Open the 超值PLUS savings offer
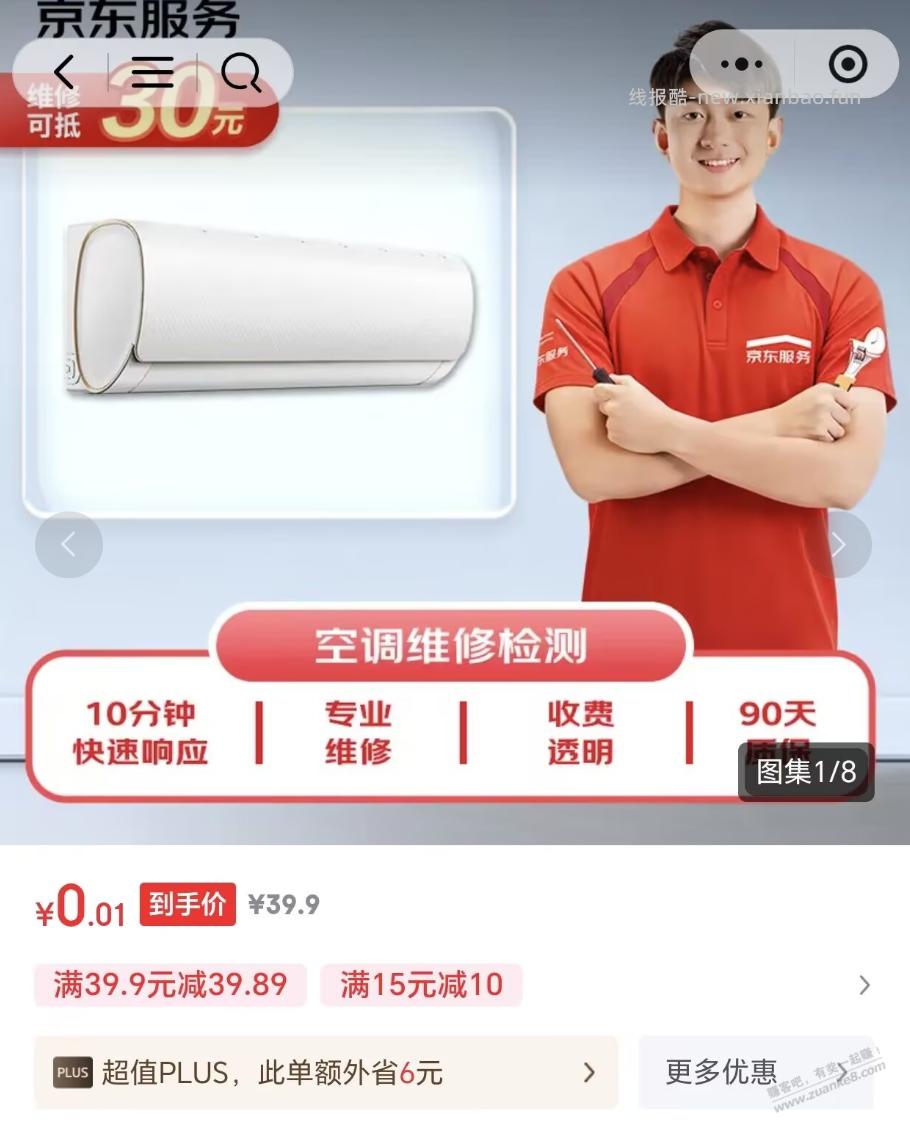This screenshot has height=1132, width=910. 326,1073
